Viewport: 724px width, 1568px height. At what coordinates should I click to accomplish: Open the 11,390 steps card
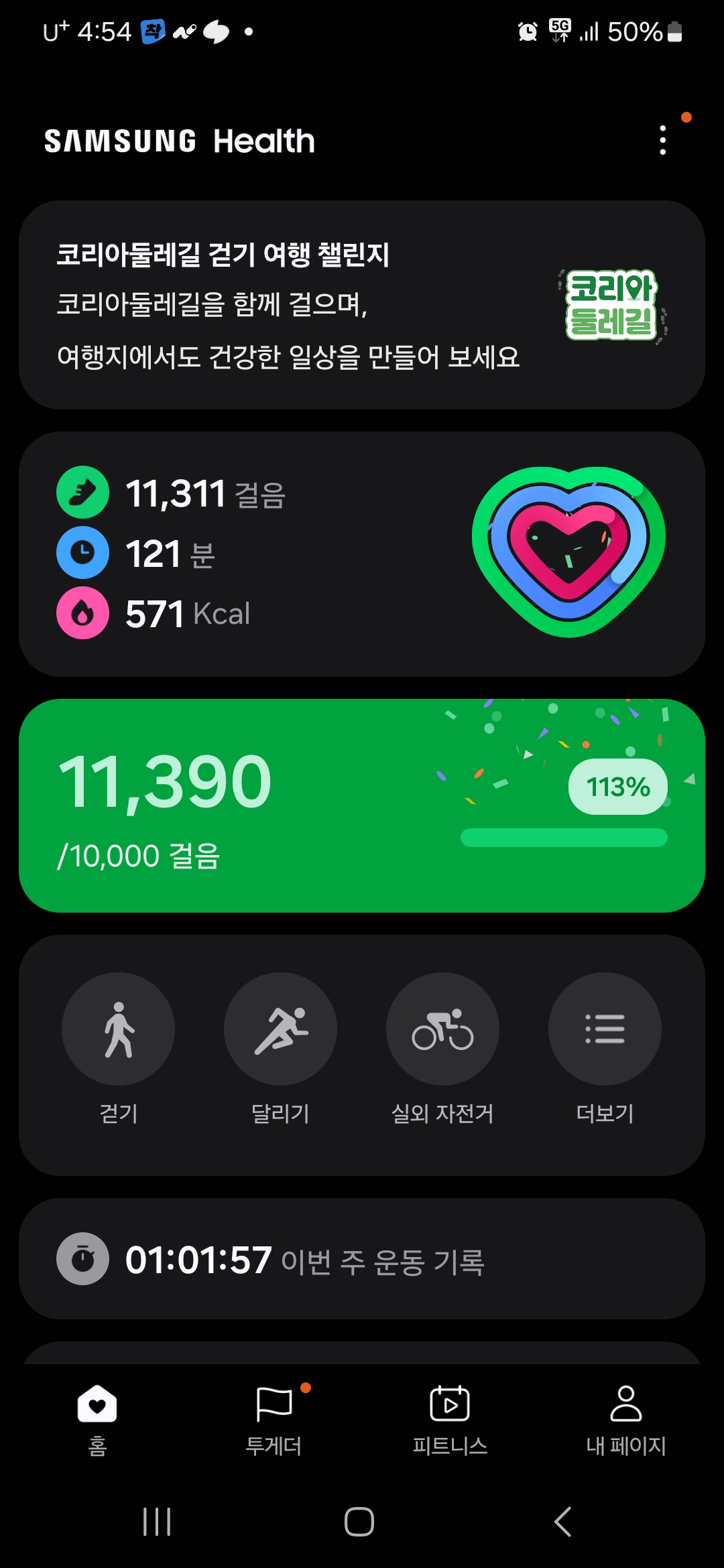(x=362, y=805)
